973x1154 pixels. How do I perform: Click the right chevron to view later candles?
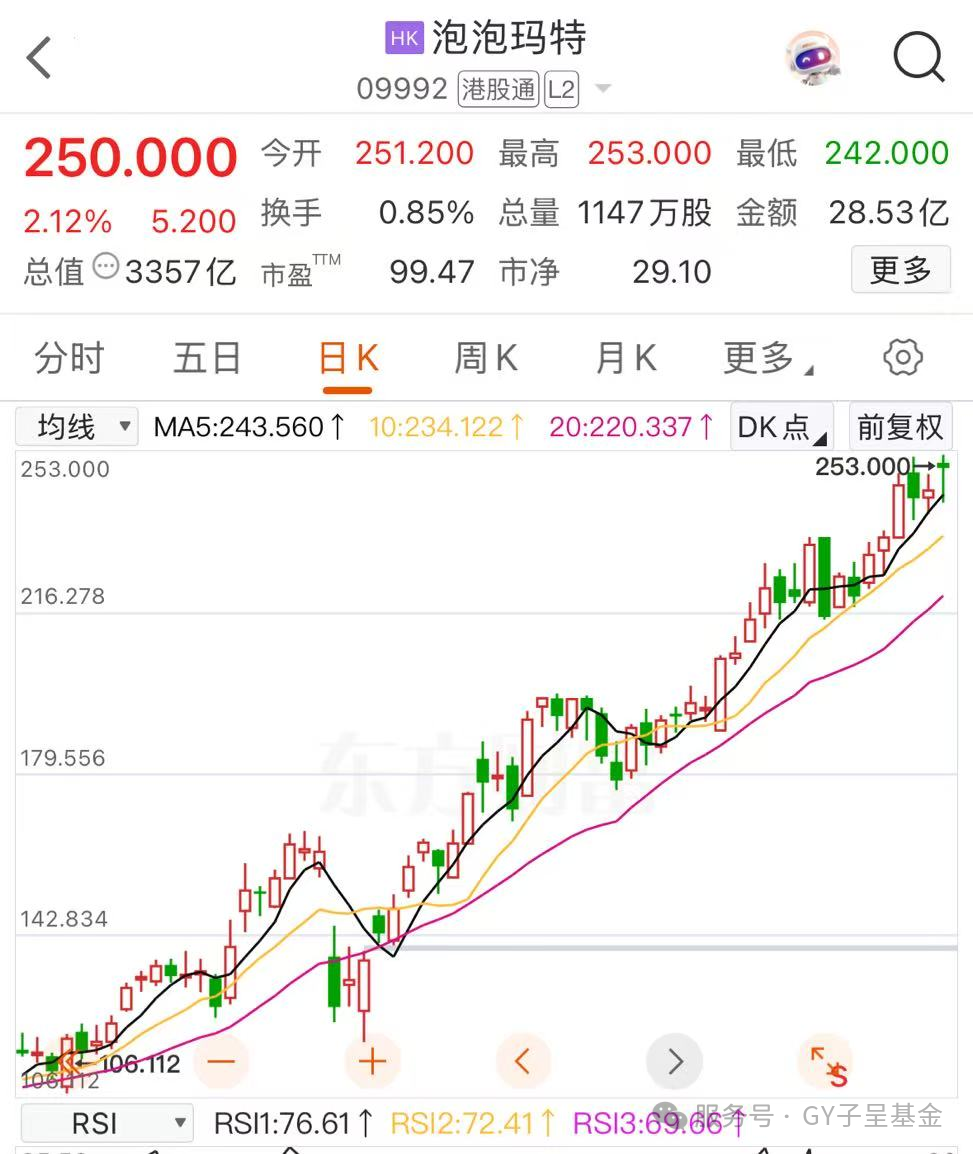[x=674, y=1062]
